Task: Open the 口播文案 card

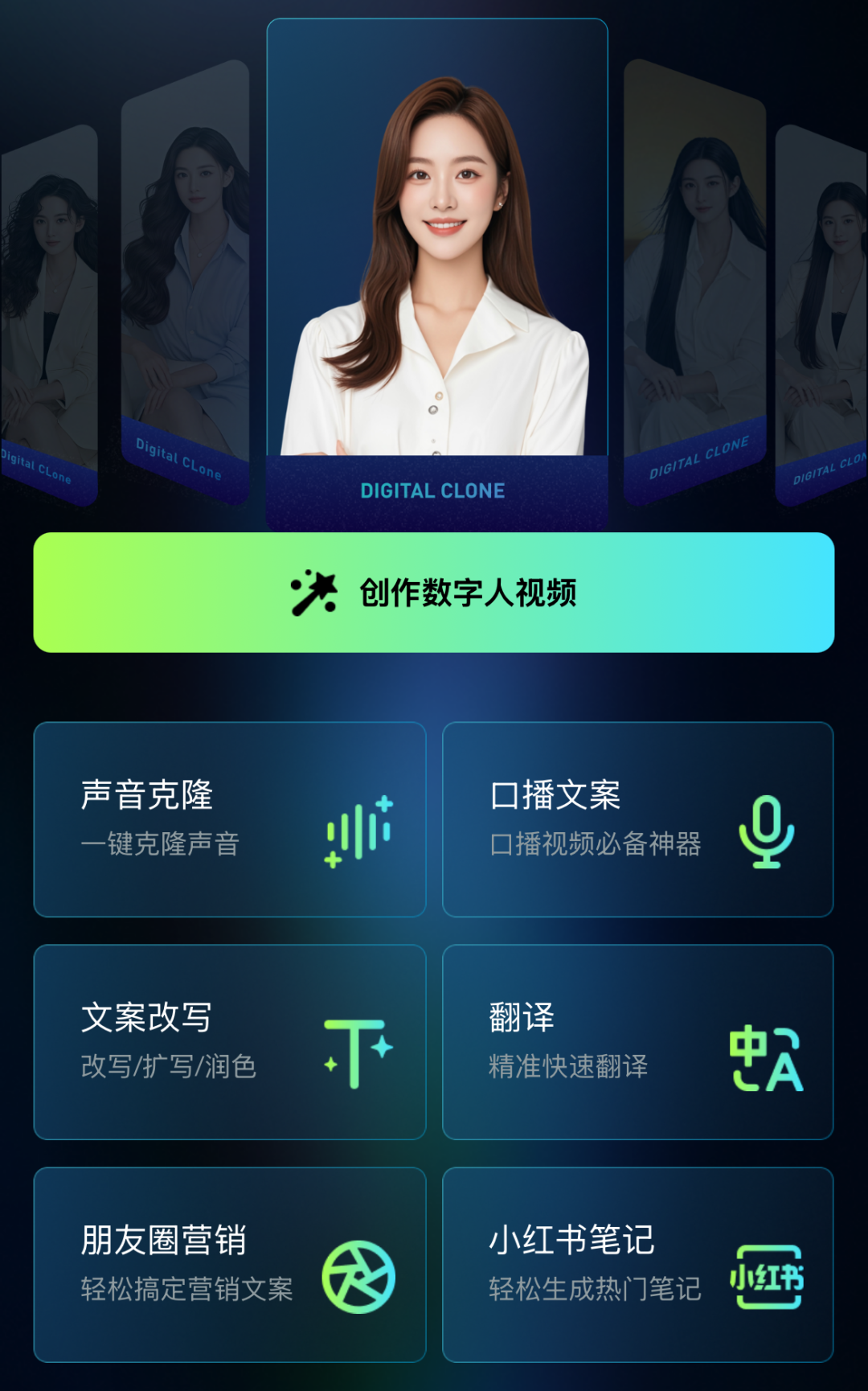Action: (638, 819)
